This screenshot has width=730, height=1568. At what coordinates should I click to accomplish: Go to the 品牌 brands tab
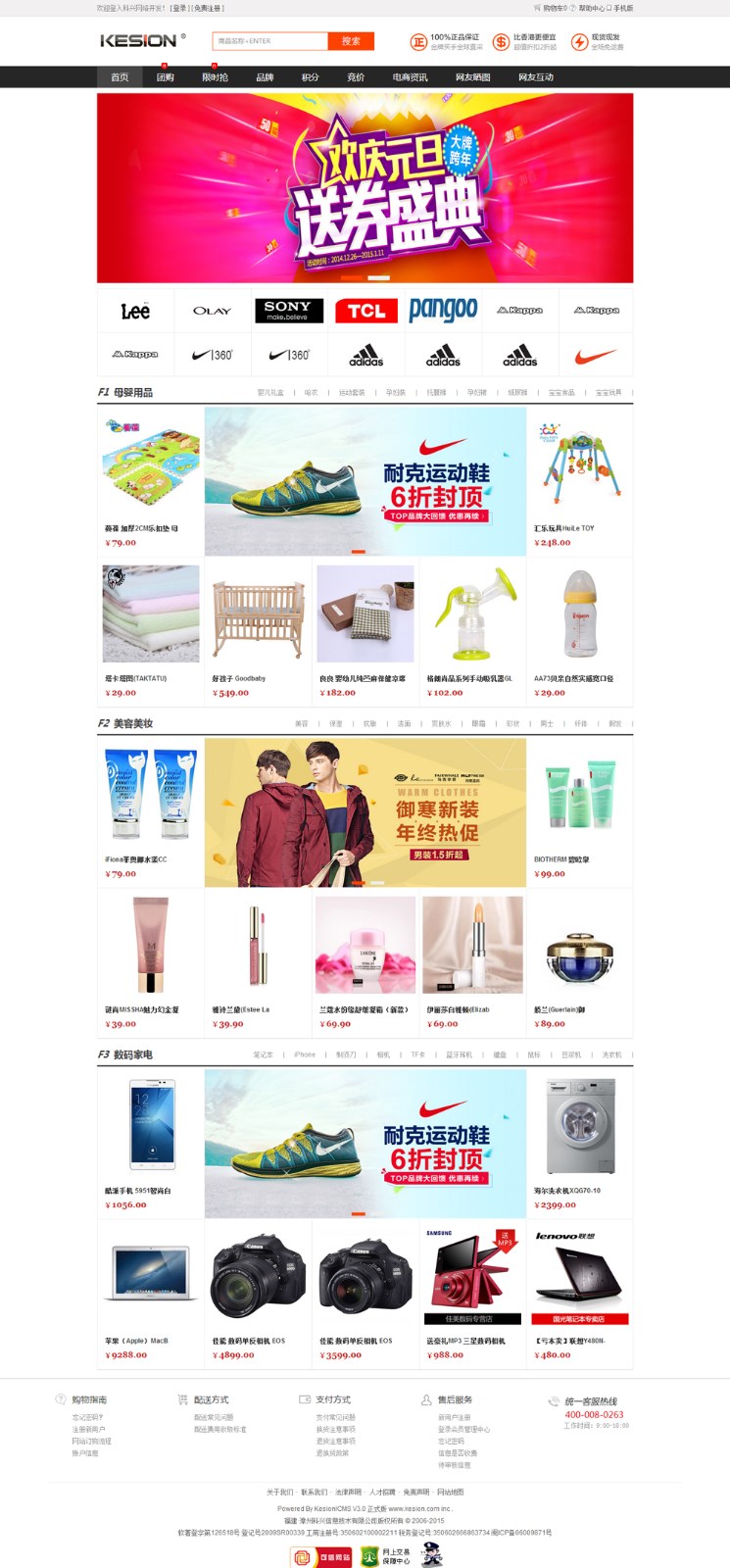(x=265, y=77)
